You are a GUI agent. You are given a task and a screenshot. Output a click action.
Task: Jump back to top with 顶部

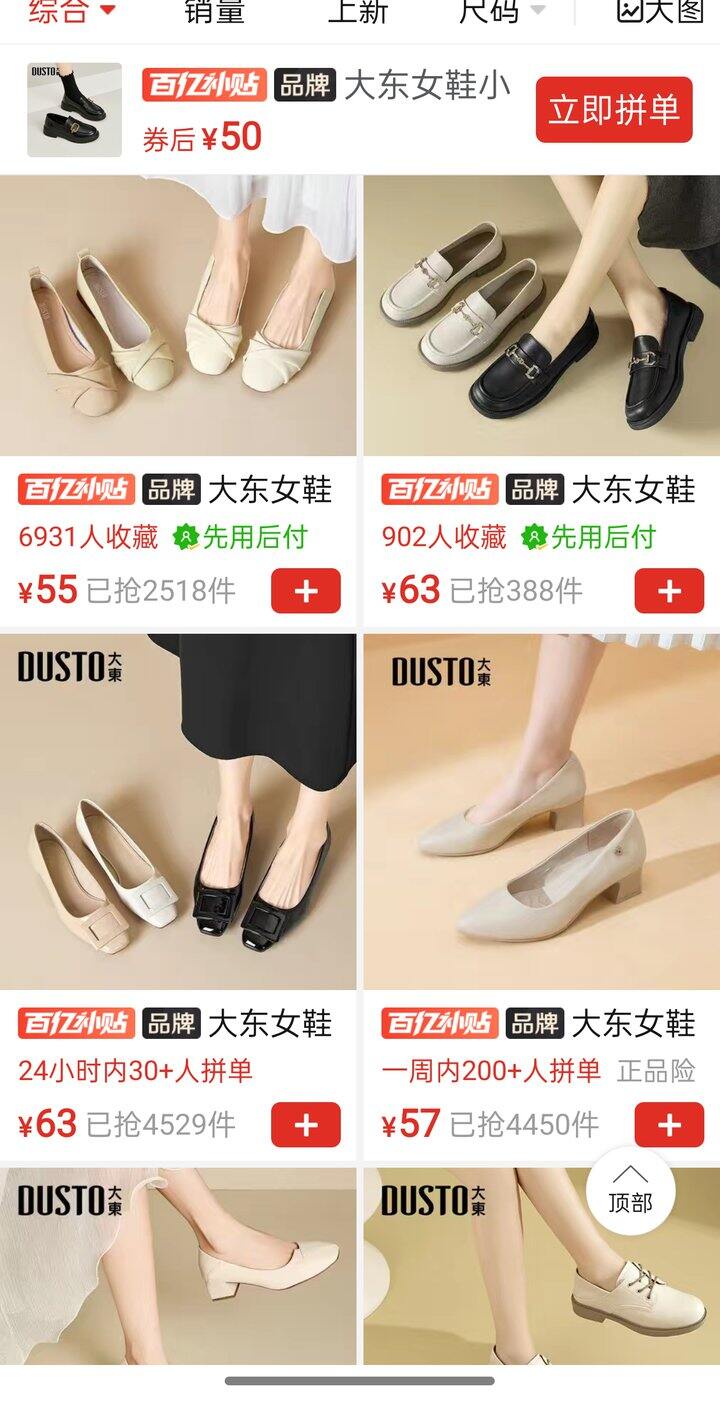click(x=630, y=1190)
